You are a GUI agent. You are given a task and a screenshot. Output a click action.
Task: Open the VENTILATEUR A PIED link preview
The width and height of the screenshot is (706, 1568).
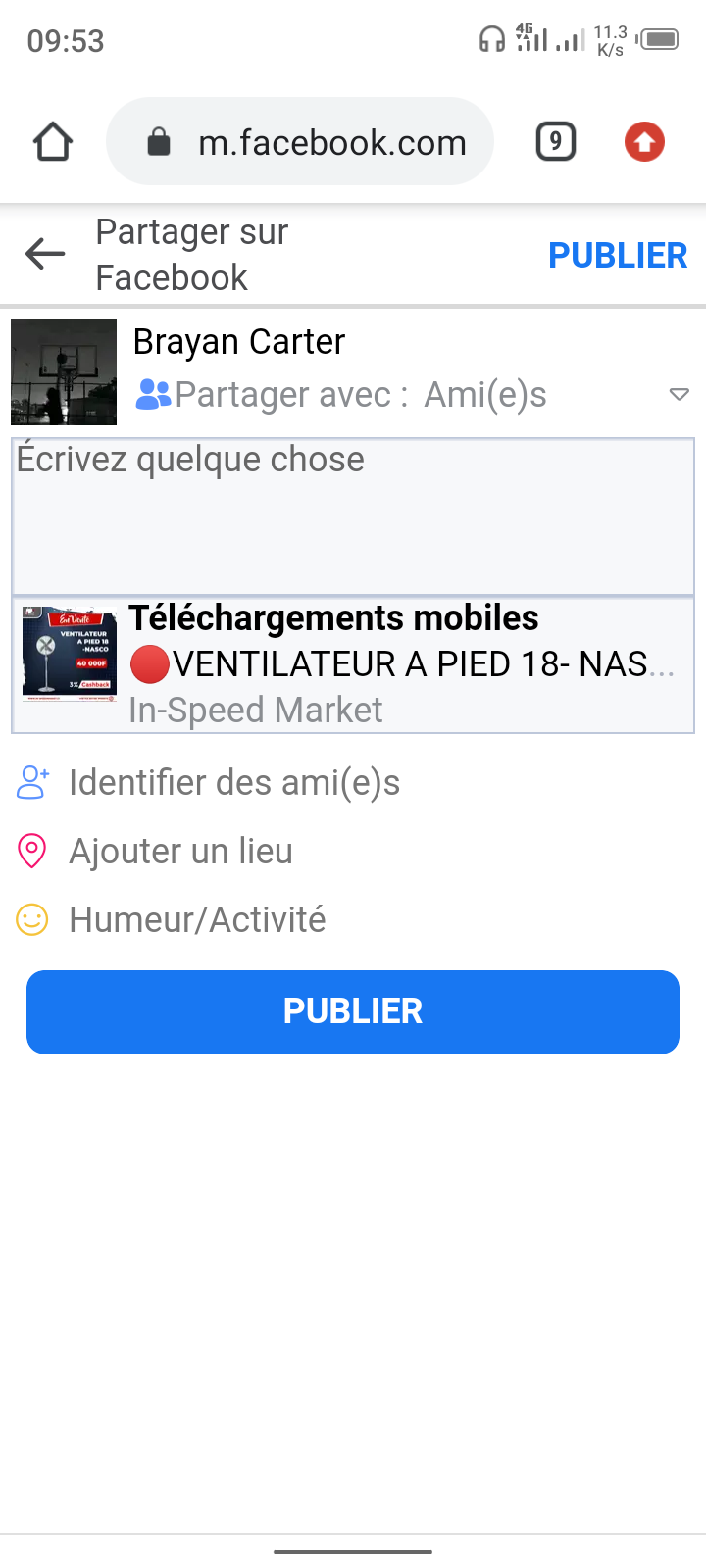(x=353, y=664)
